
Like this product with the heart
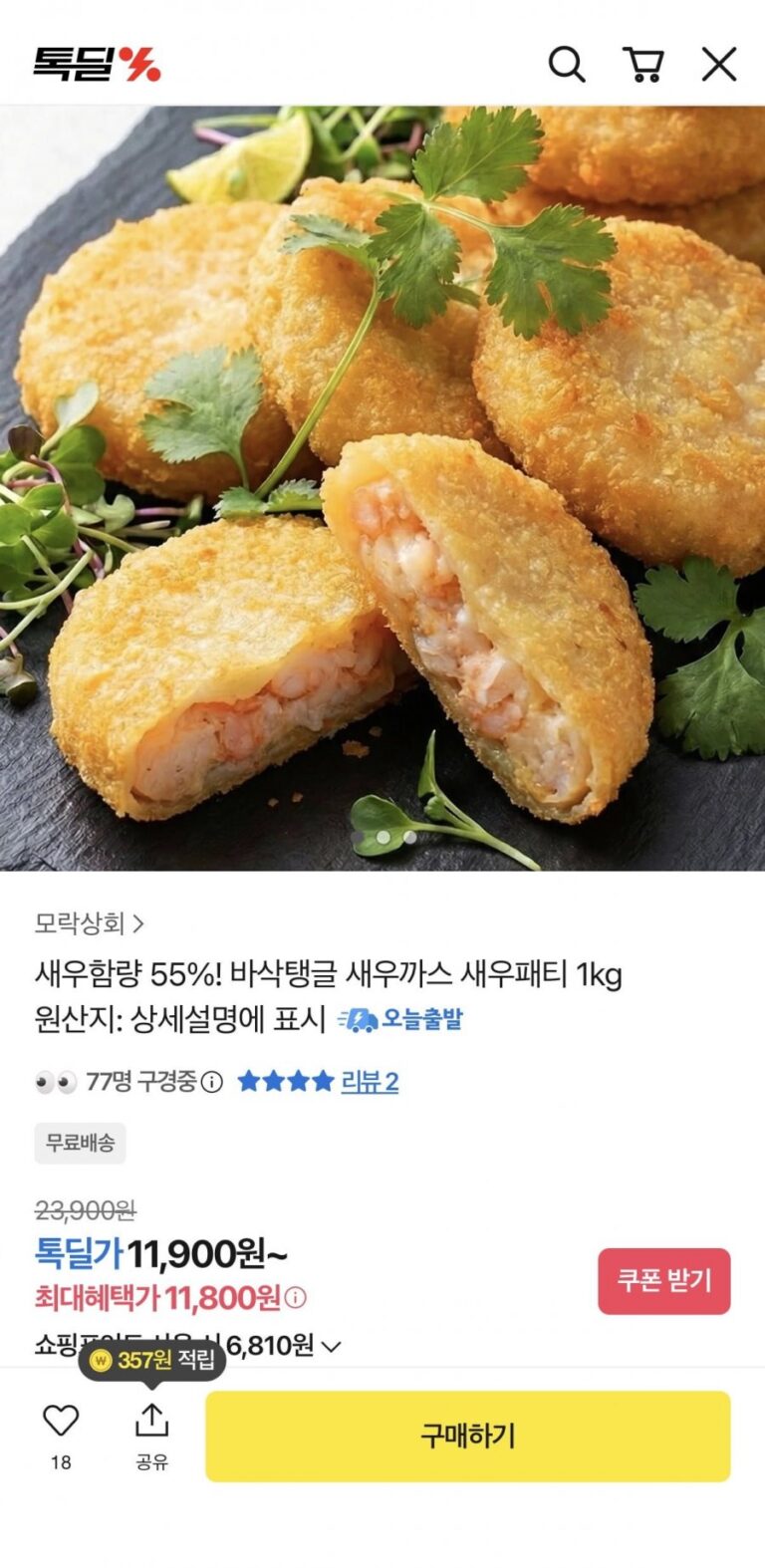(61, 1422)
